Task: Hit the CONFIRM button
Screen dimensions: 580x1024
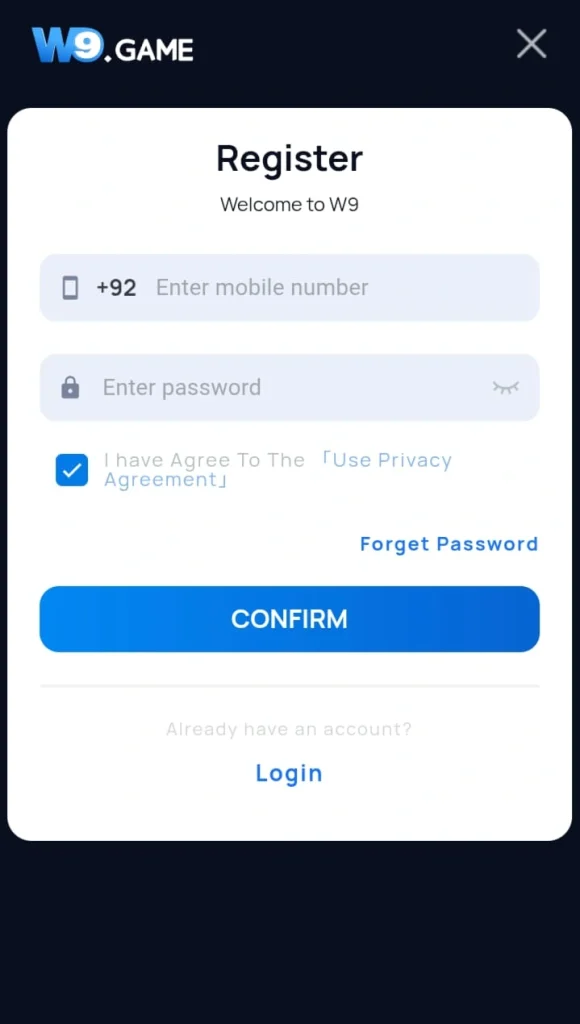Action: tap(289, 619)
